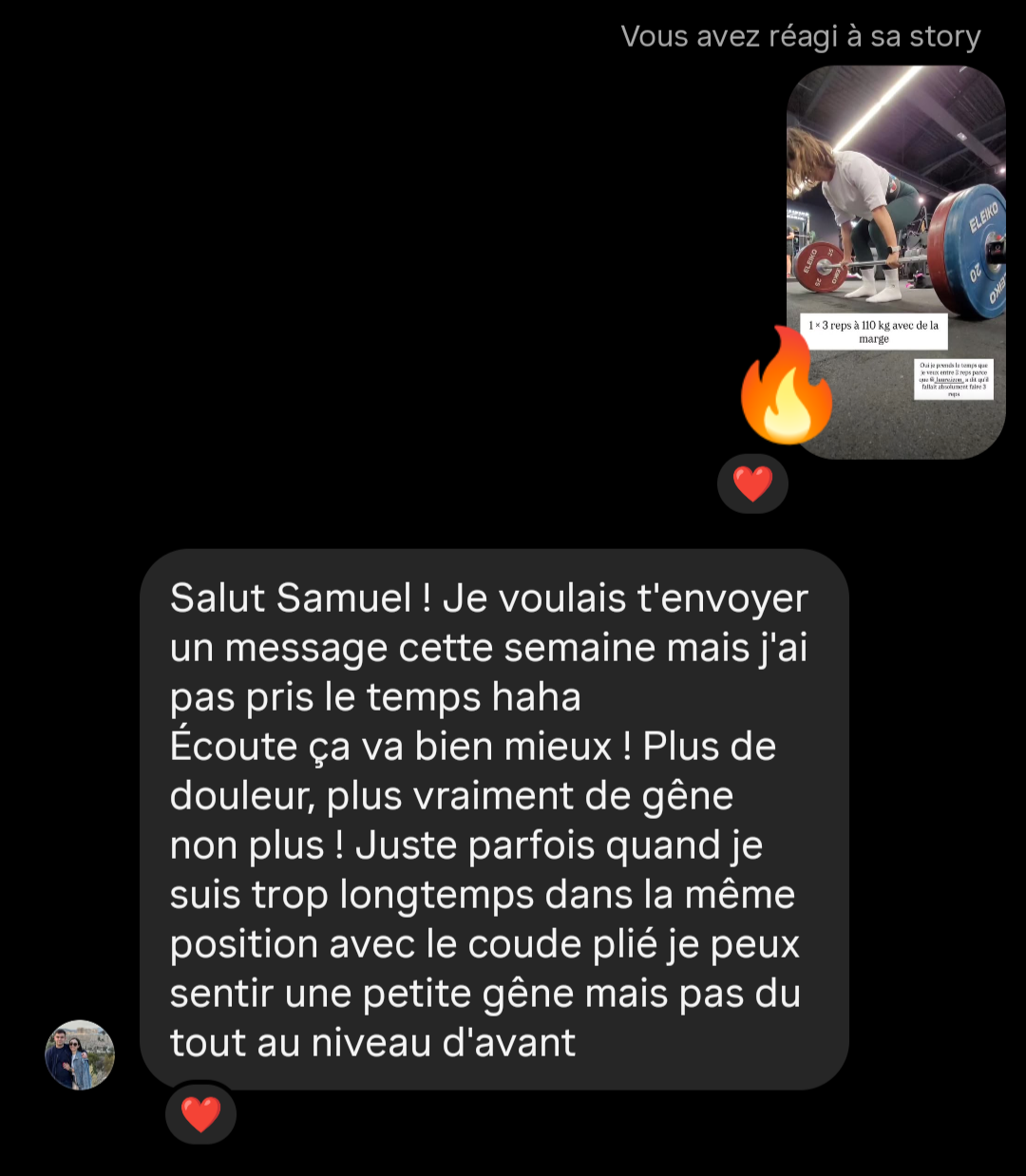Tap the heart reaction under the "Salut Samuel" message
Image resolution: width=1026 pixels, height=1176 pixels.
click(200, 1114)
